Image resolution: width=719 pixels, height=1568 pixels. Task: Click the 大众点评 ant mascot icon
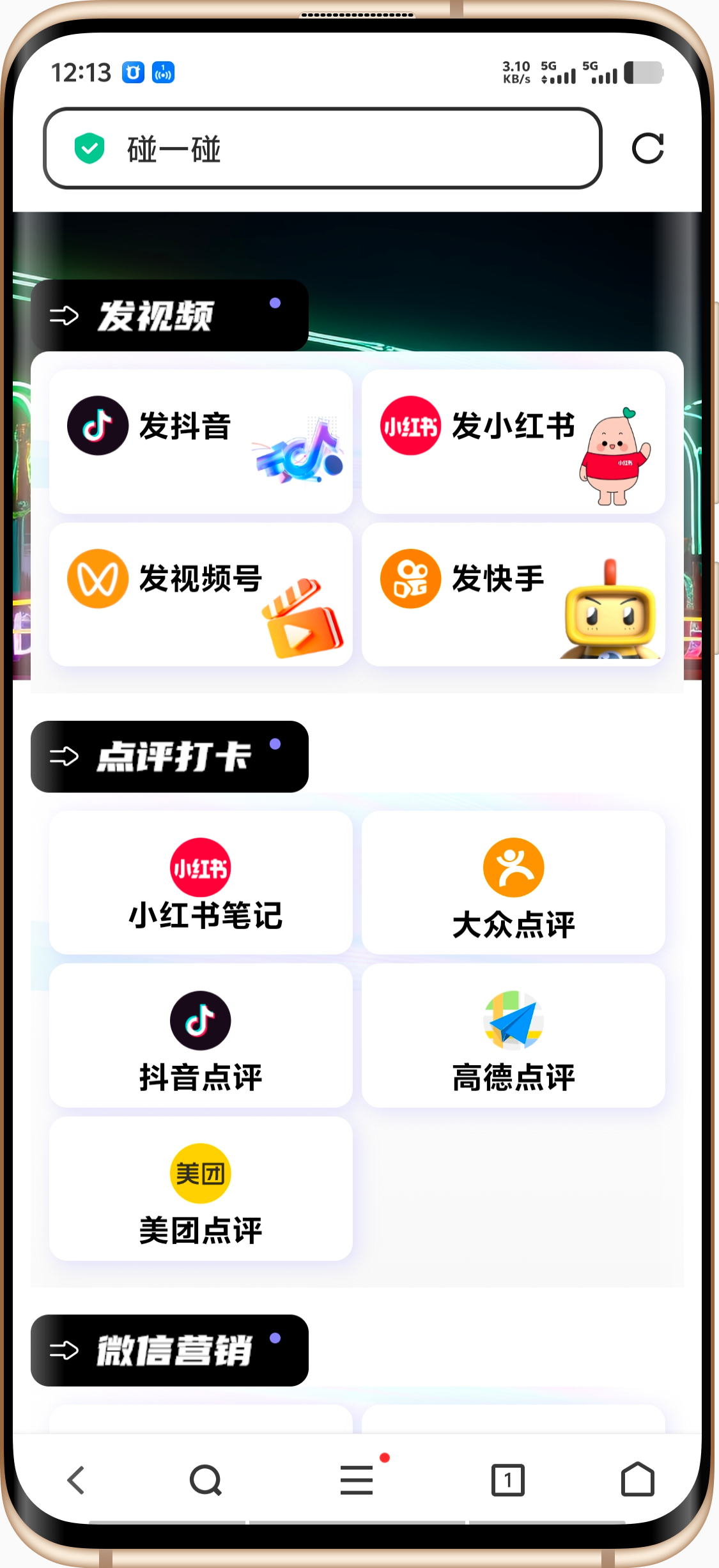[513, 867]
